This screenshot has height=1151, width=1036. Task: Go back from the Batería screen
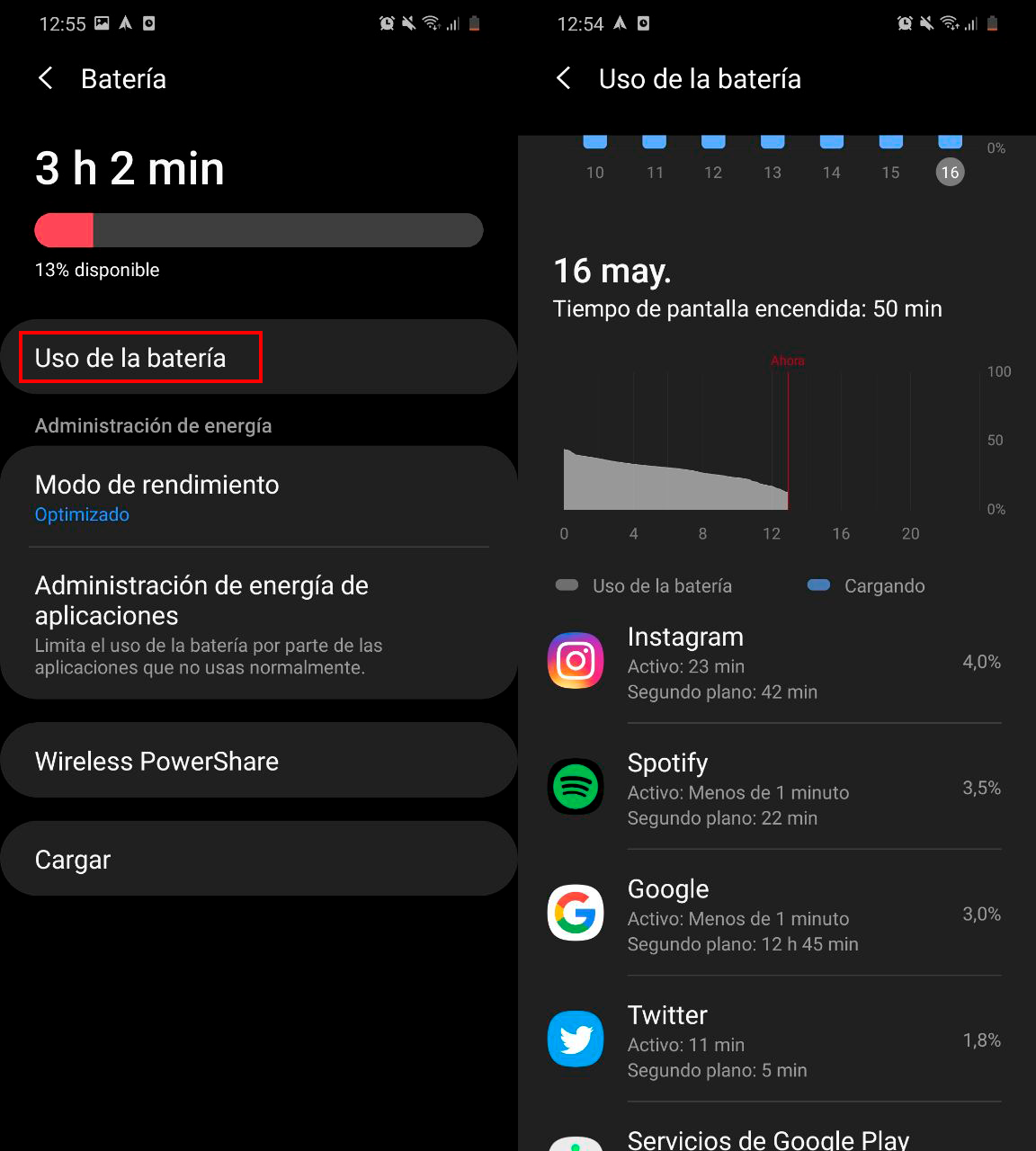(x=46, y=79)
